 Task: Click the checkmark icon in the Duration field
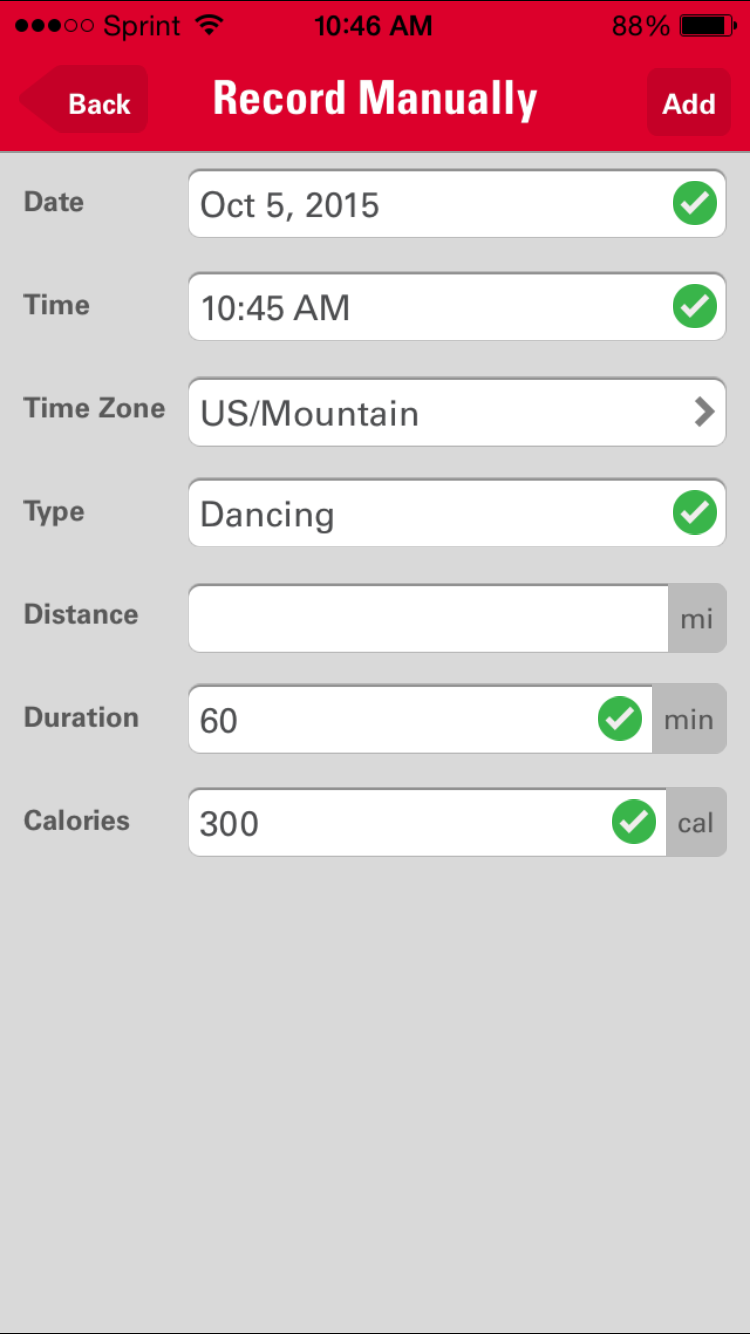tap(619, 719)
